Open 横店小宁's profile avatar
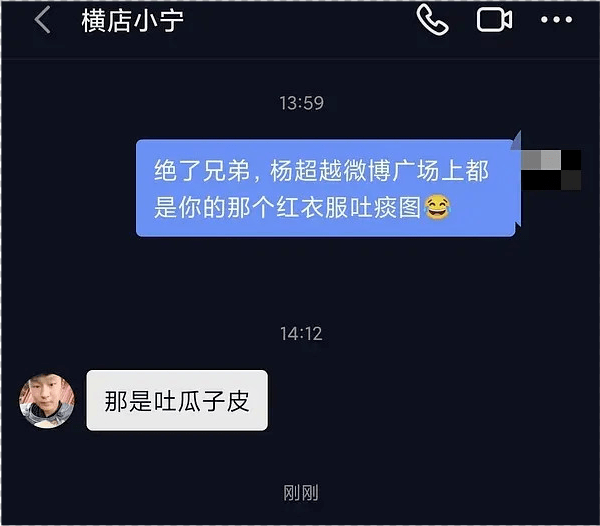The width and height of the screenshot is (600, 526). click(48, 401)
